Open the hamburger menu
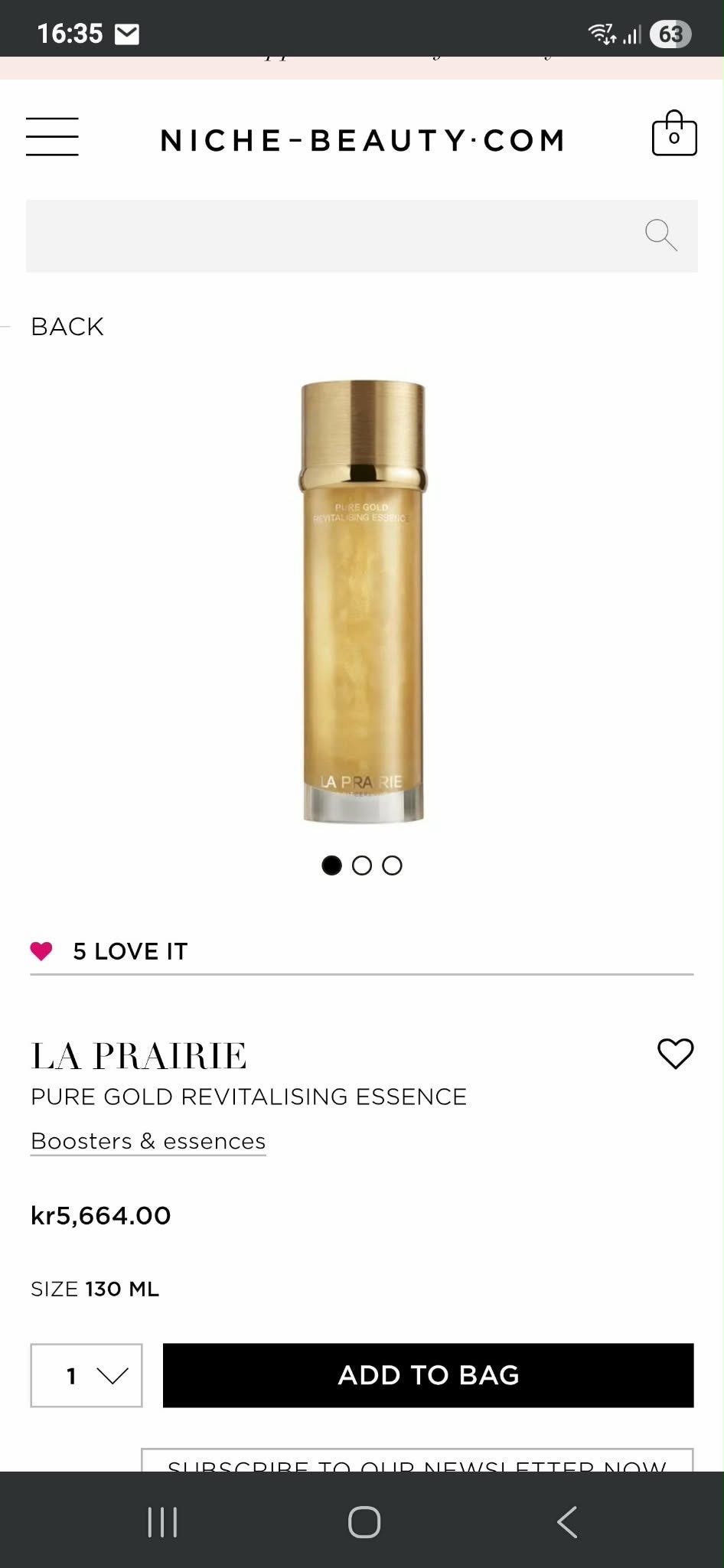This screenshot has width=724, height=1568. 52,137
